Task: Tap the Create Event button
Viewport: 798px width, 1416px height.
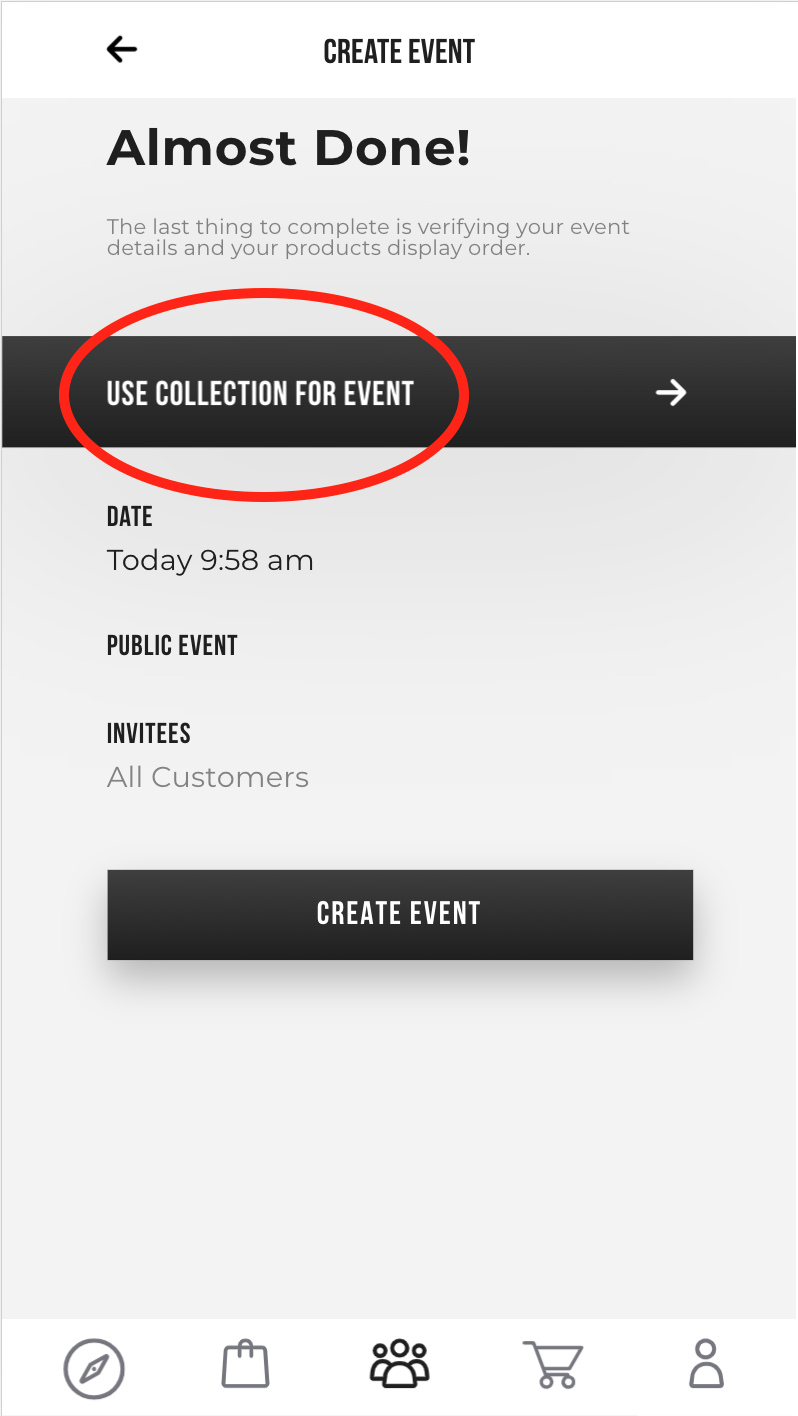Action: [400, 914]
